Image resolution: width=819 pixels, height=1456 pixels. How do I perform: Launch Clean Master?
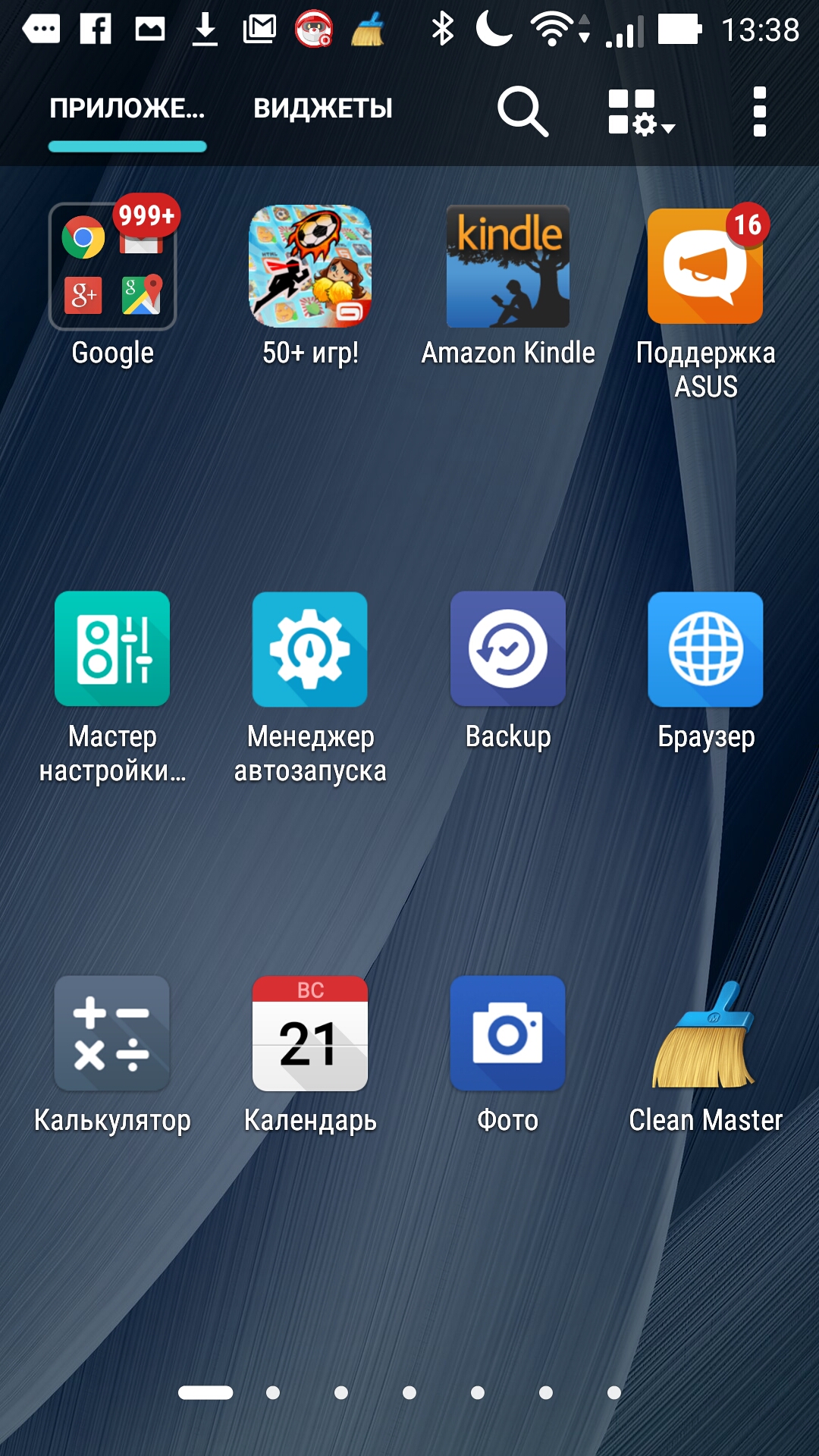[x=705, y=1033]
